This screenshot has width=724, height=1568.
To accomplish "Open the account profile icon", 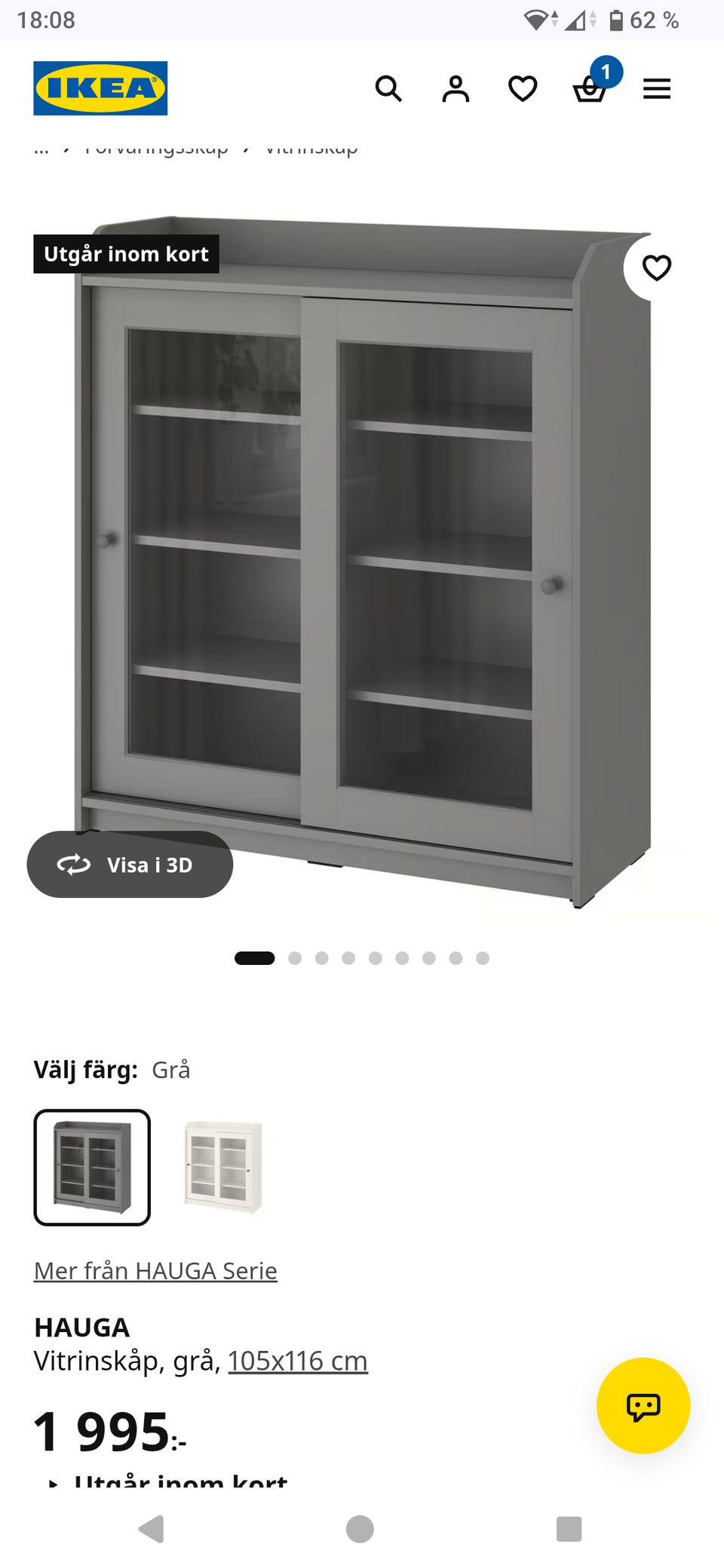I will pyautogui.click(x=456, y=89).
